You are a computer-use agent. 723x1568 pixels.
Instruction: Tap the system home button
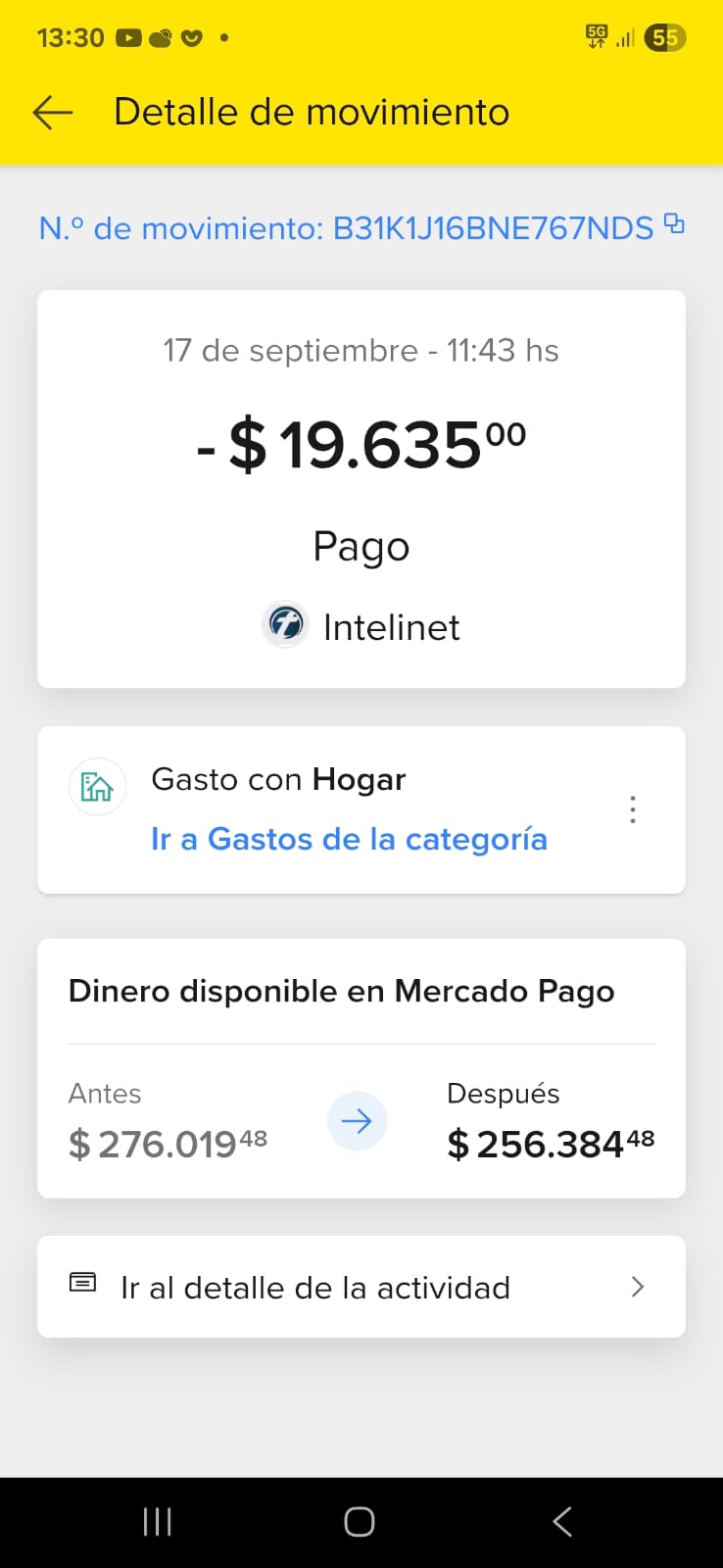pos(360,1522)
